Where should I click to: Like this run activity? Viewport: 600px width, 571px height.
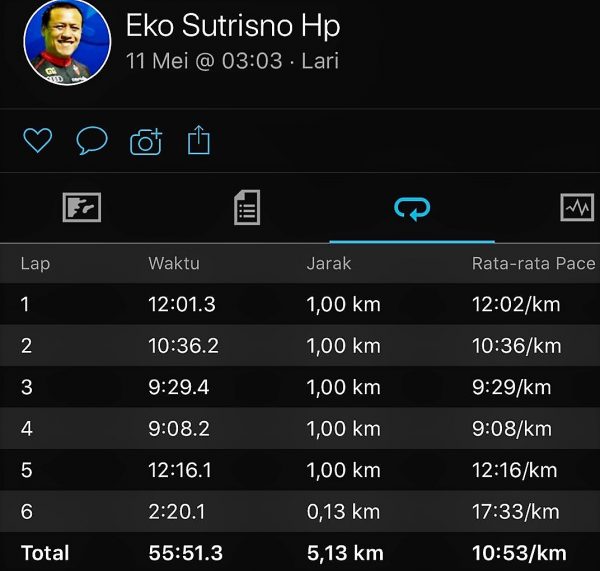coord(37,141)
